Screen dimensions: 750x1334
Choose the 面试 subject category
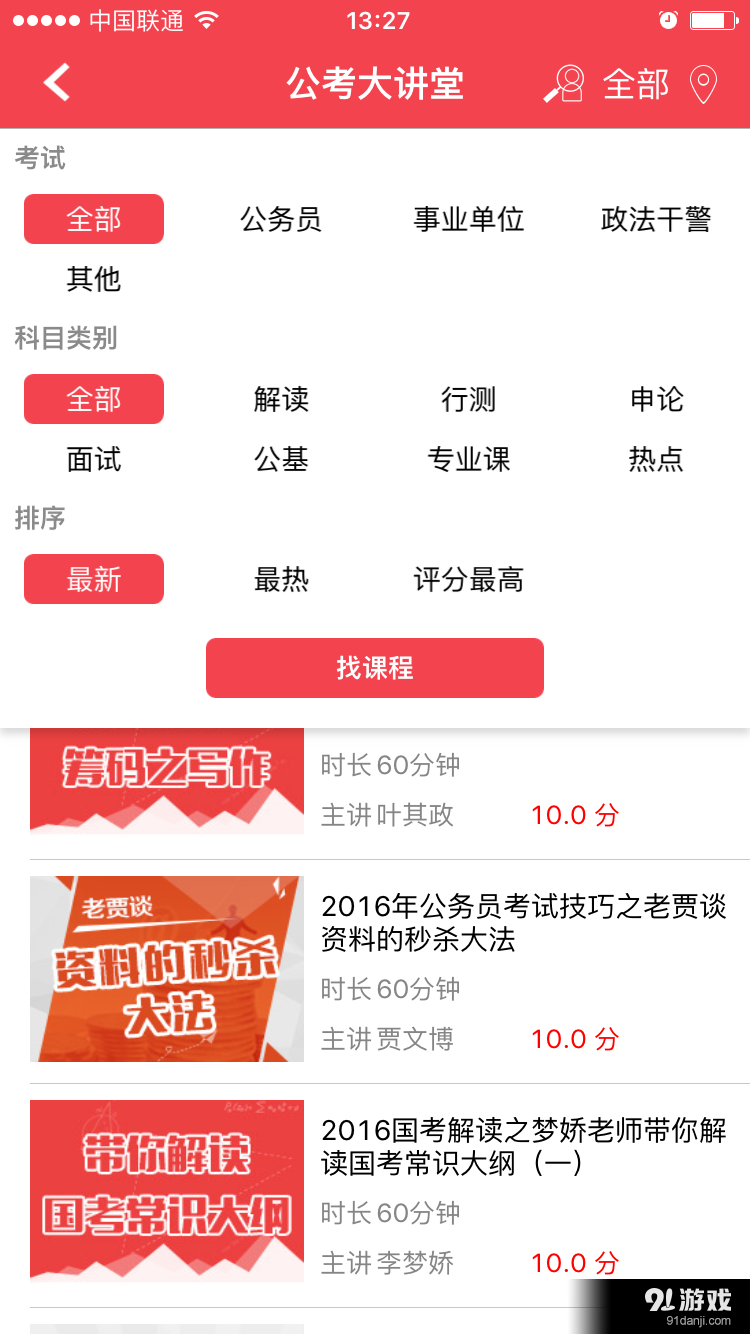coord(94,460)
